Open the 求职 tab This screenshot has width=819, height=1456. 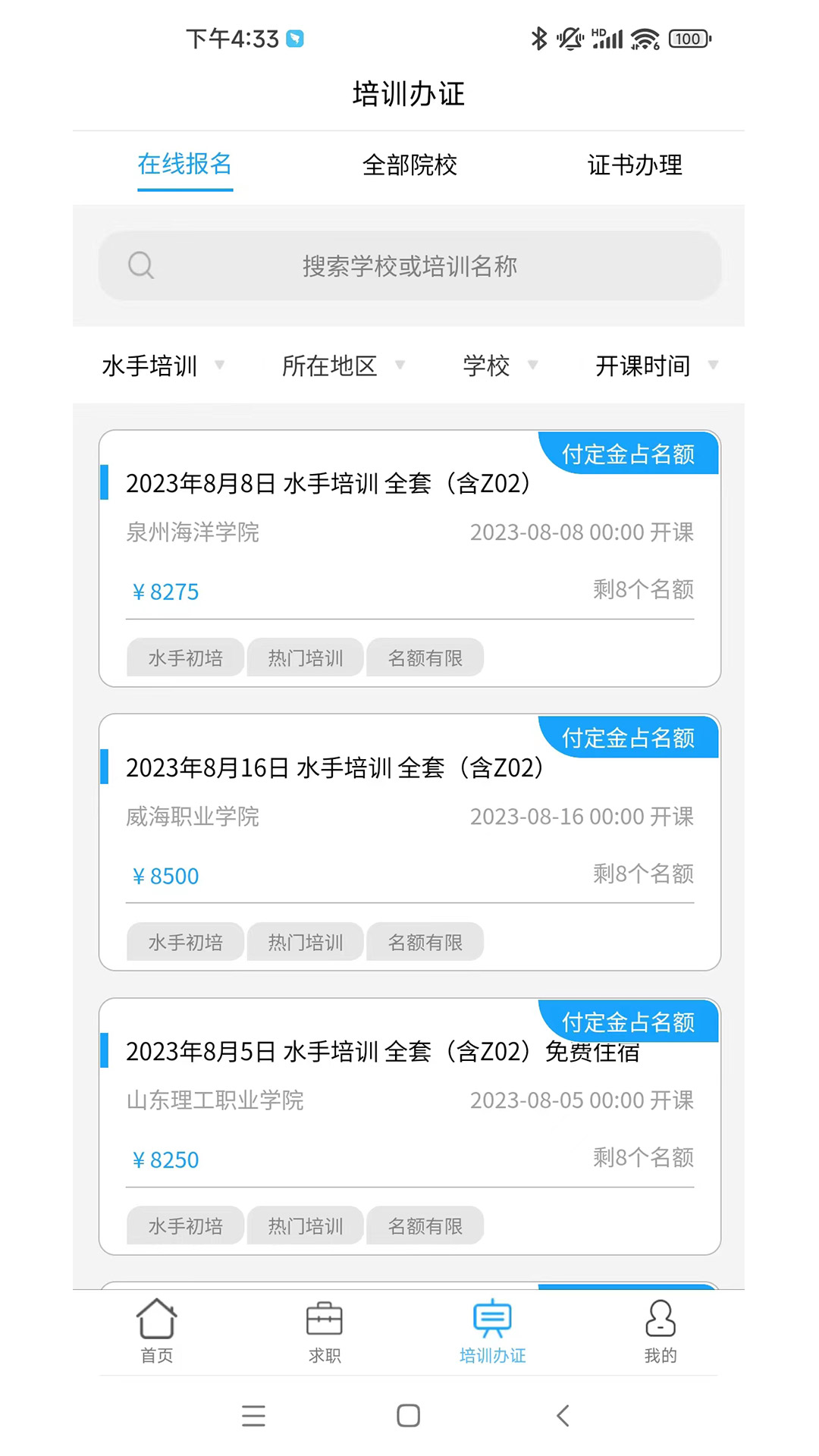point(325,1332)
